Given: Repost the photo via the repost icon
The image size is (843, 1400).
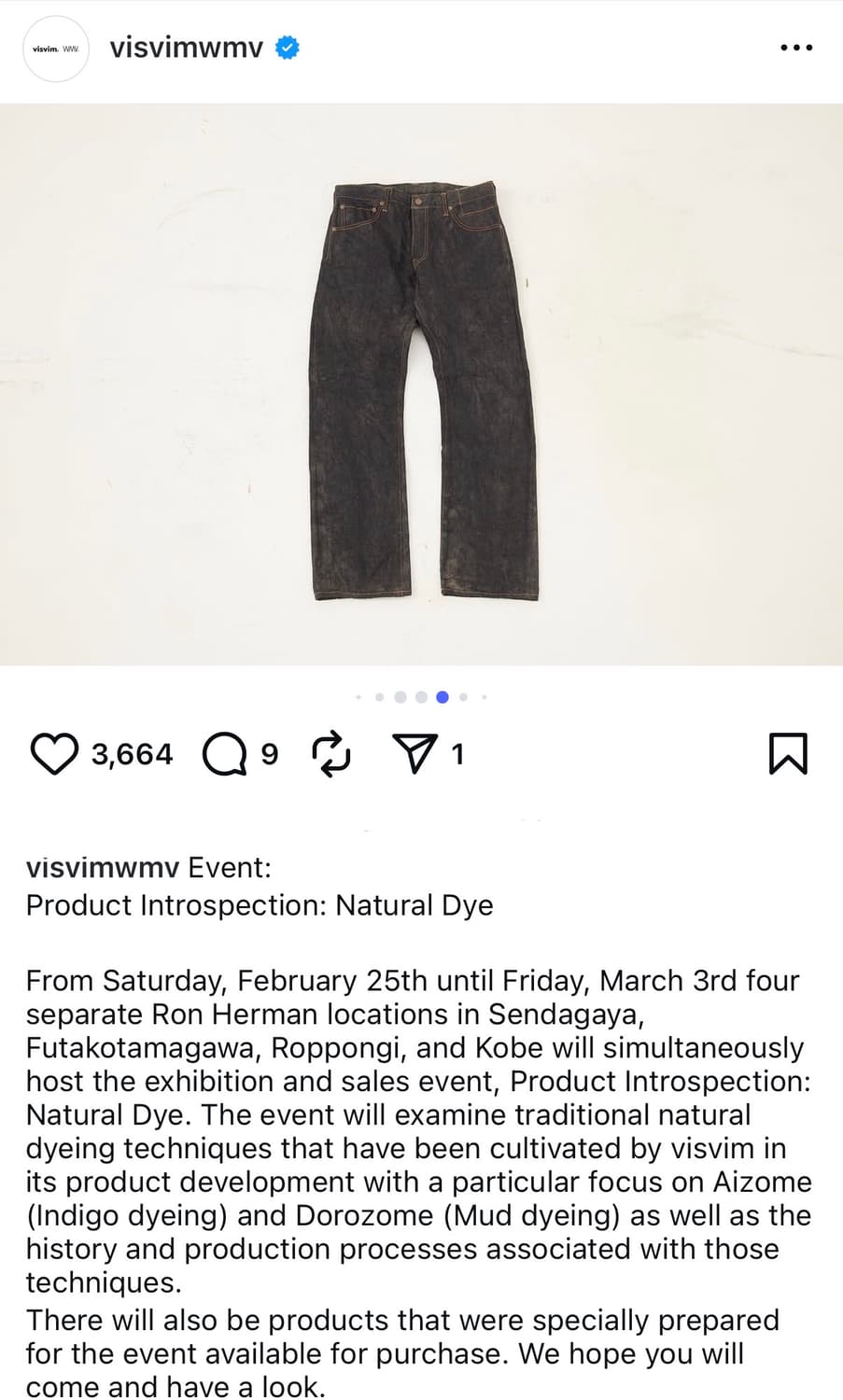Looking at the screenshot, I should coord(330,754).
